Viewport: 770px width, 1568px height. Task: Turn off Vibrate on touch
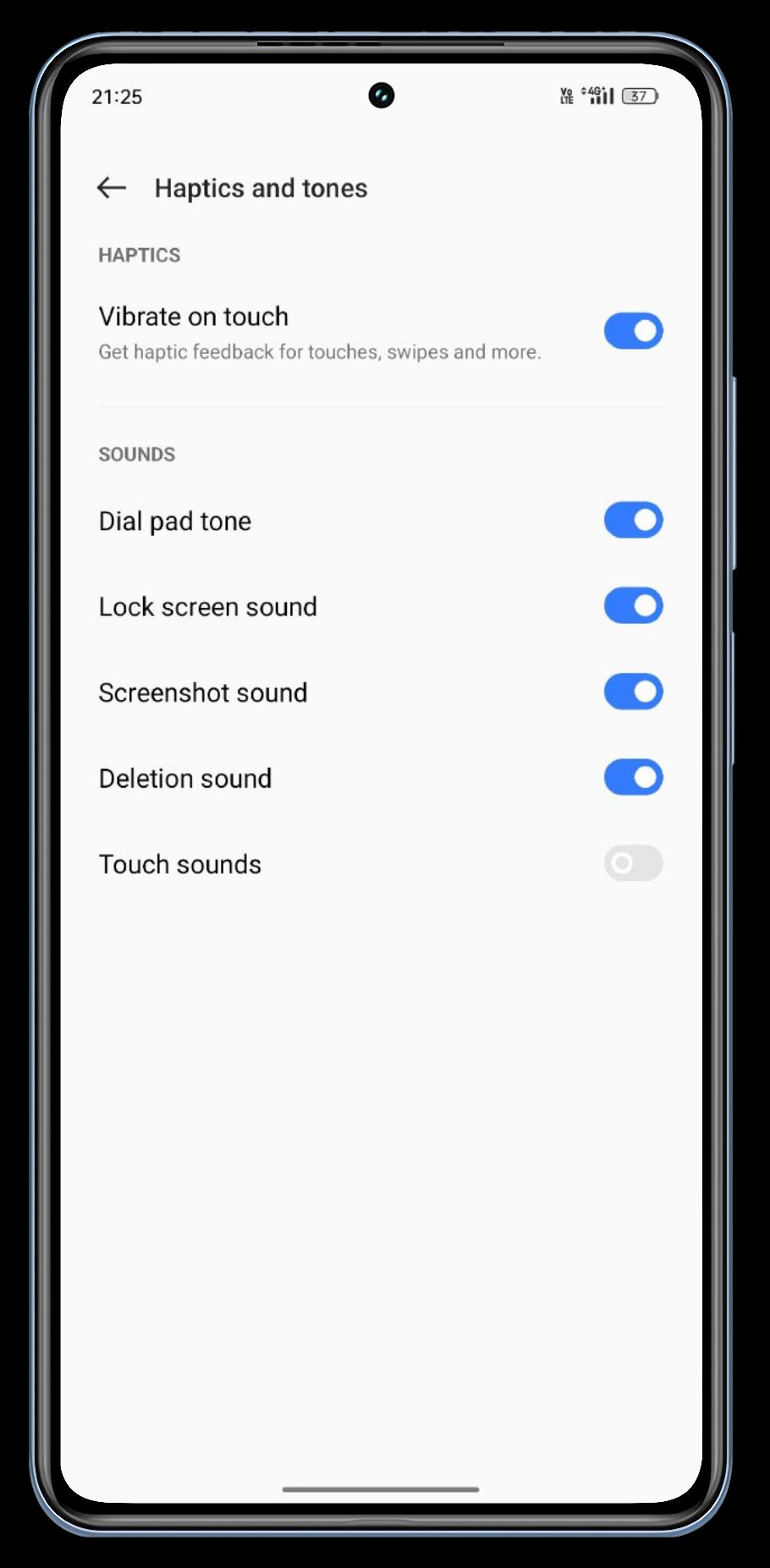(x=633, y=331)
